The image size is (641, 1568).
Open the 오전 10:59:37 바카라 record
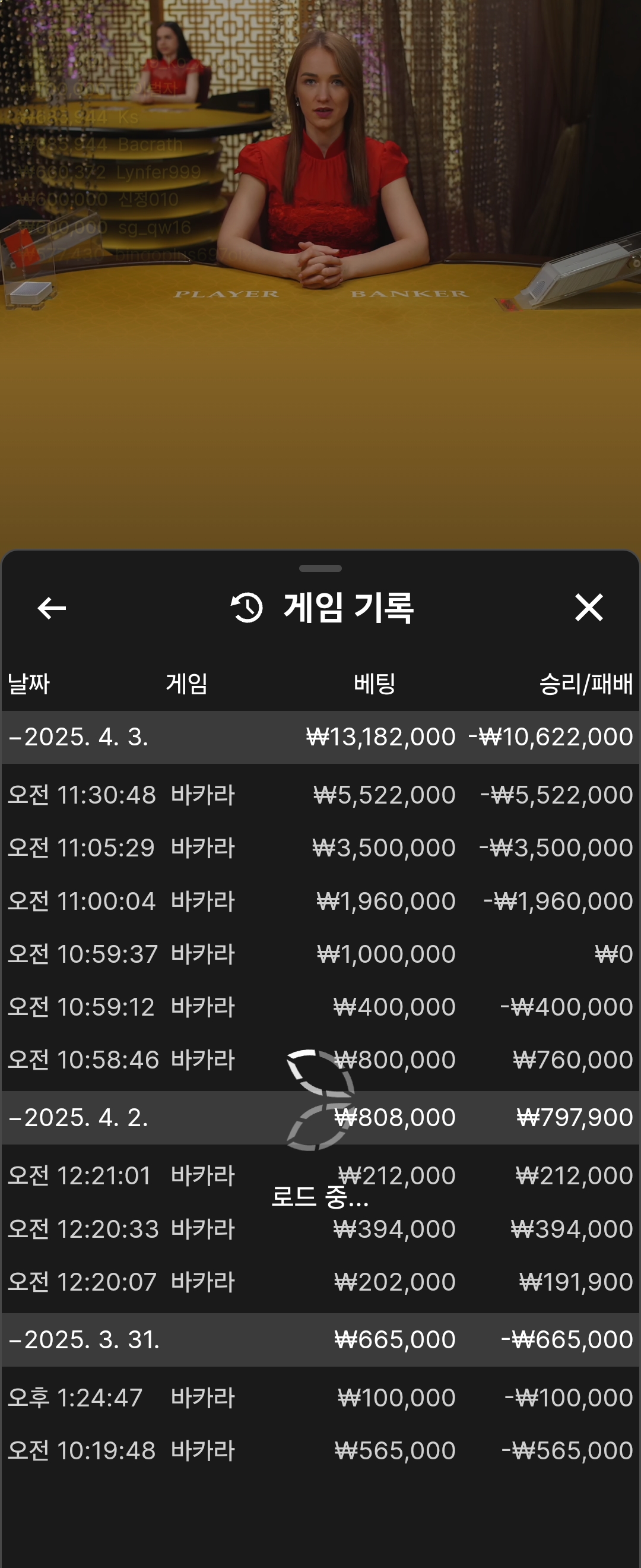(320, 954)
